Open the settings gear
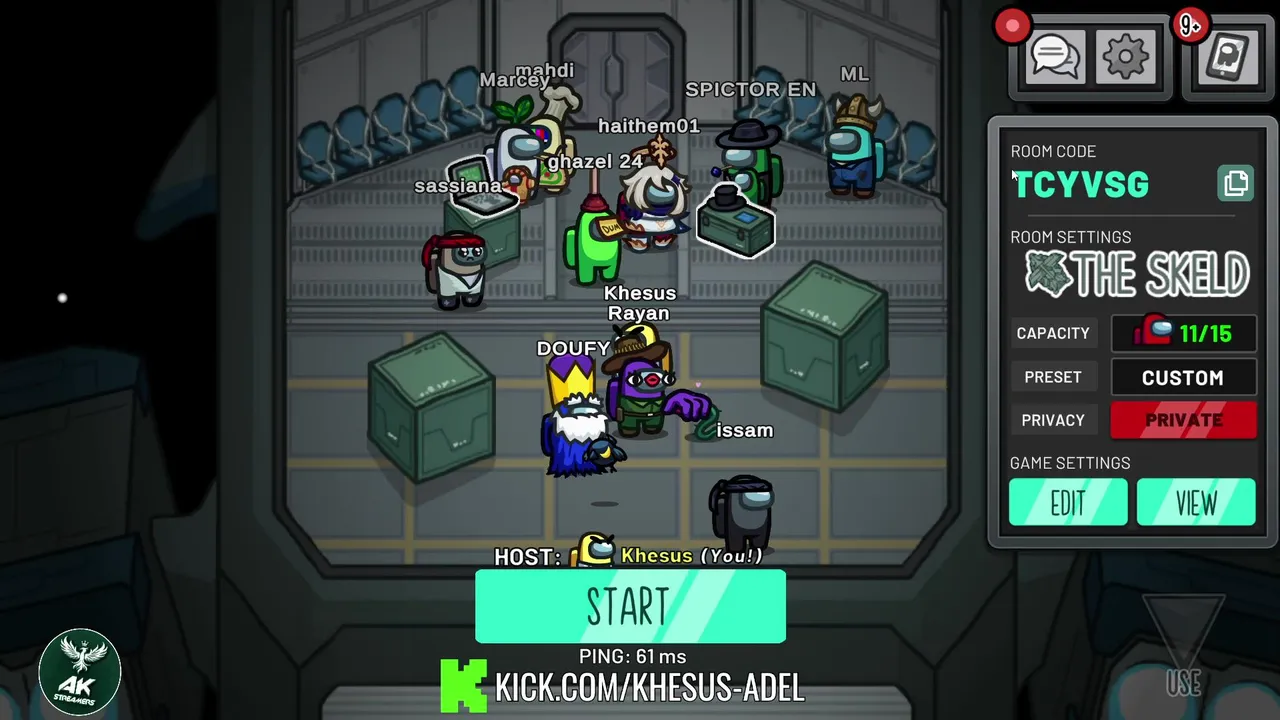This screenshot has height=720, width=1280. pos(1126,57)
